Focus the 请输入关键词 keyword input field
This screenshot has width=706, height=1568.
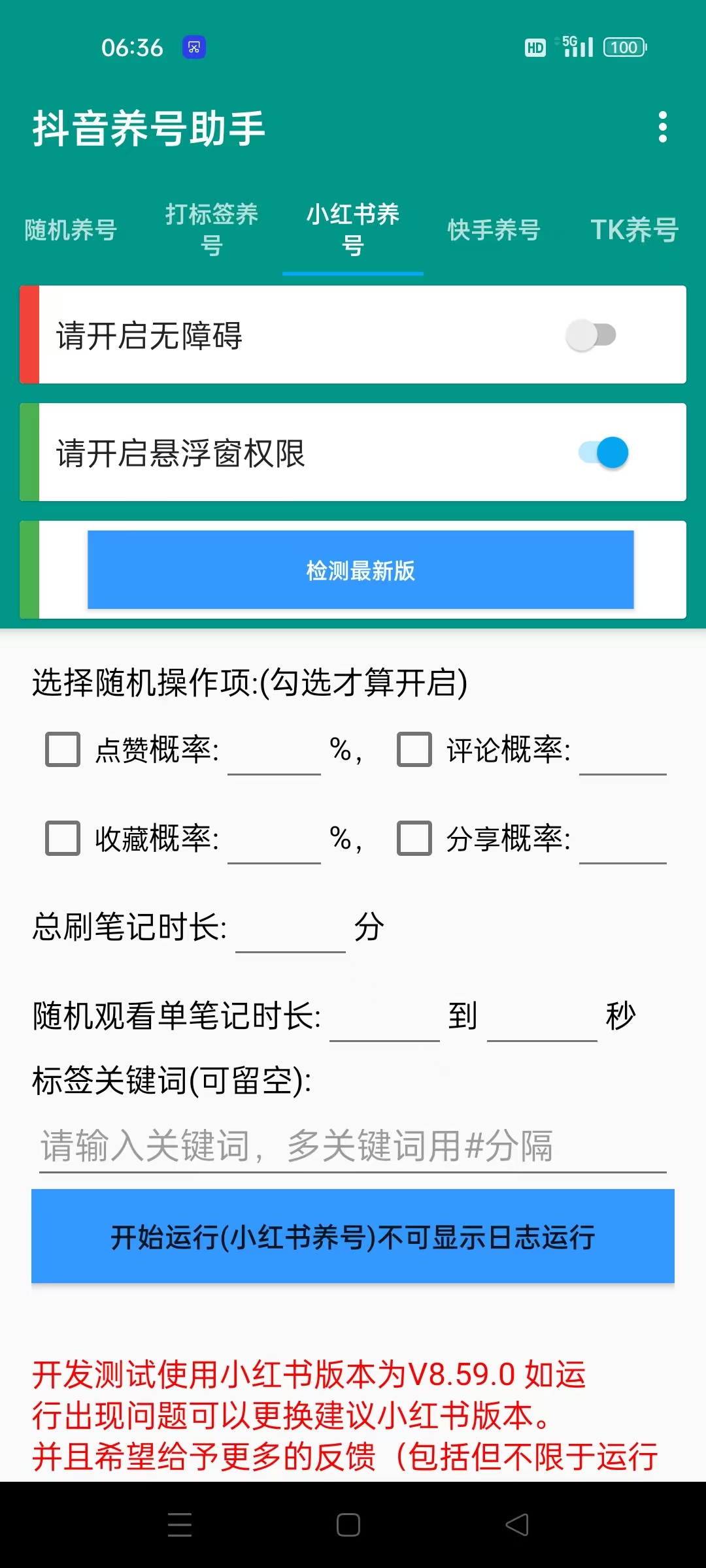coord(353,1147)
